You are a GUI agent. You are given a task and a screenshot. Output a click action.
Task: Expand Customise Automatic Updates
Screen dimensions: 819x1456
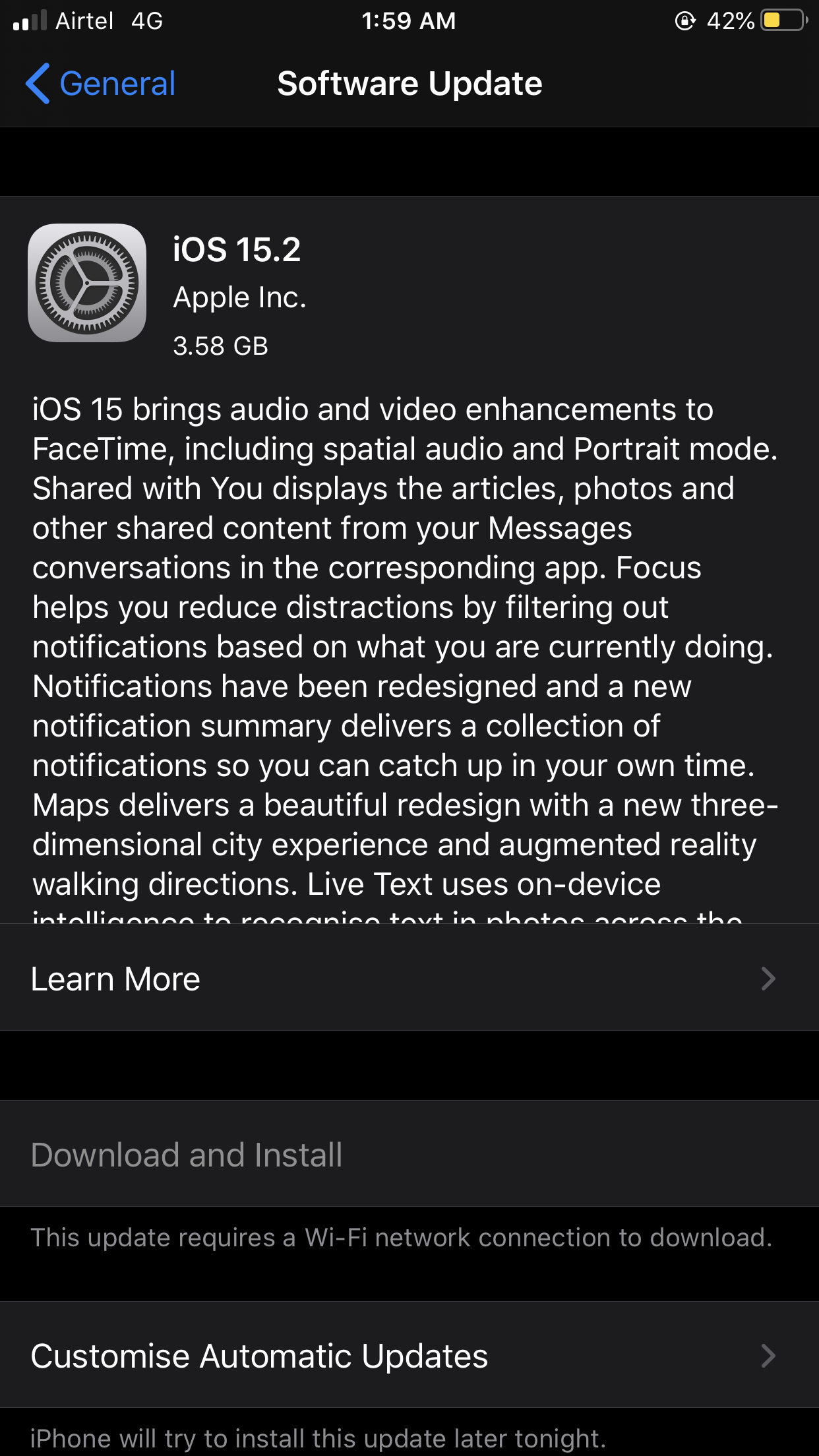tap(409, 1356)
